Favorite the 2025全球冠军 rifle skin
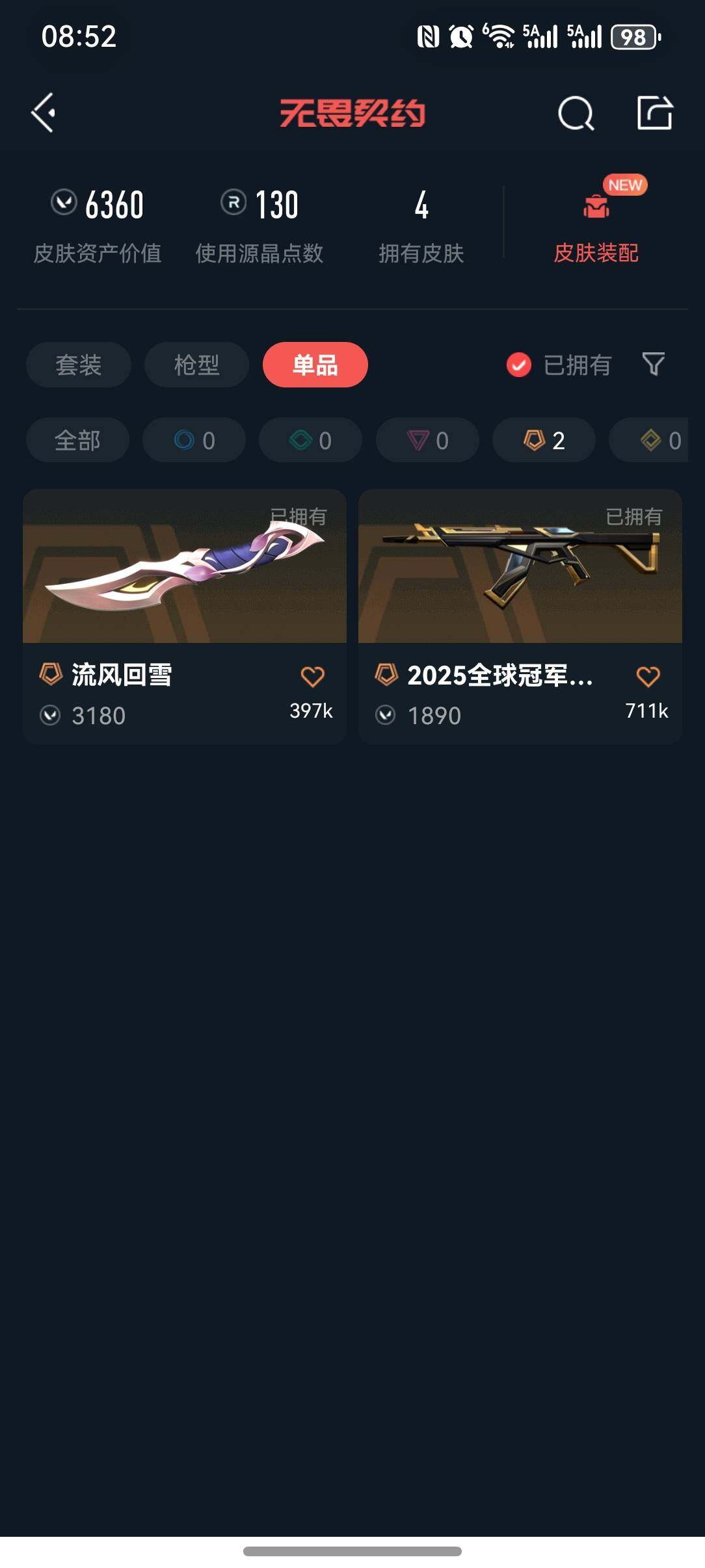Screen dimensions: 705x1568 647,677
